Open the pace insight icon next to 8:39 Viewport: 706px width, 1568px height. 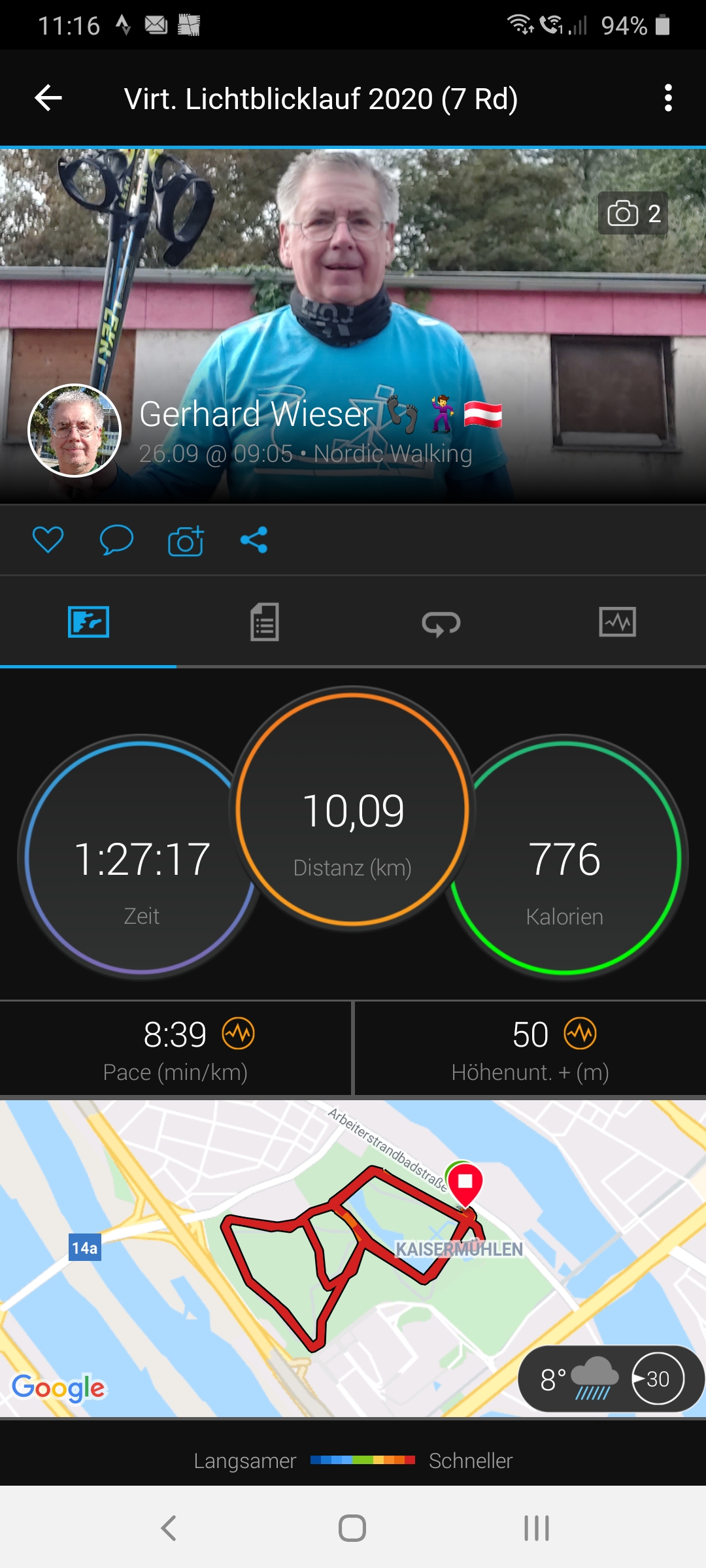tap(239, 1034)
